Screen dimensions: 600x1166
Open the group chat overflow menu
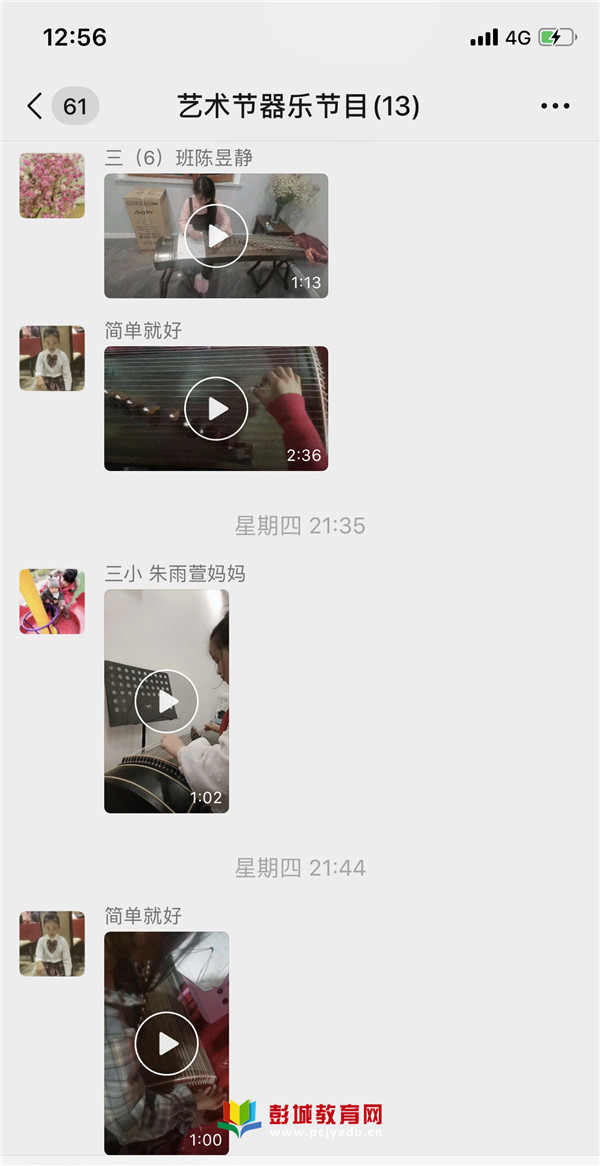click(x=555, y=106)
